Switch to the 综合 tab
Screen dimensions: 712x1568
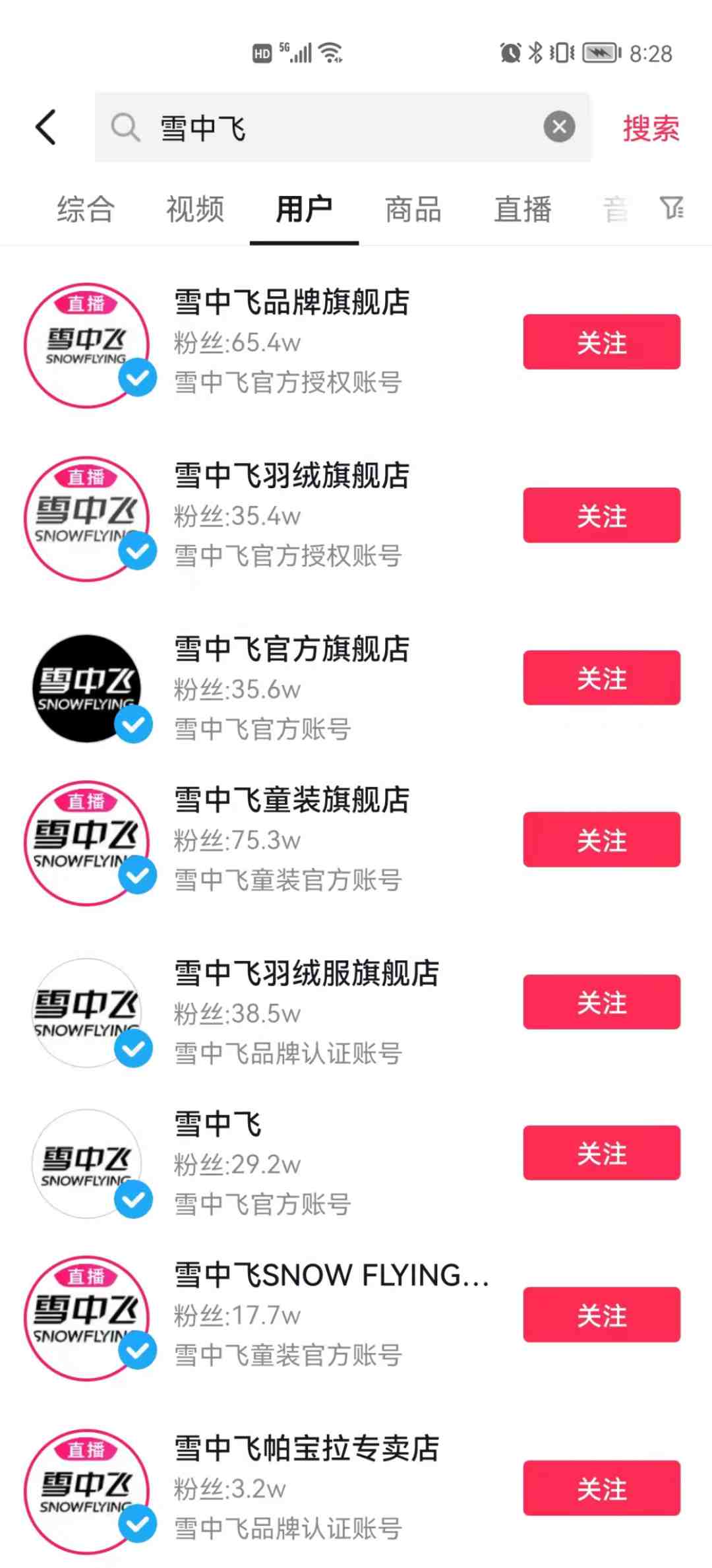(86, 210)
